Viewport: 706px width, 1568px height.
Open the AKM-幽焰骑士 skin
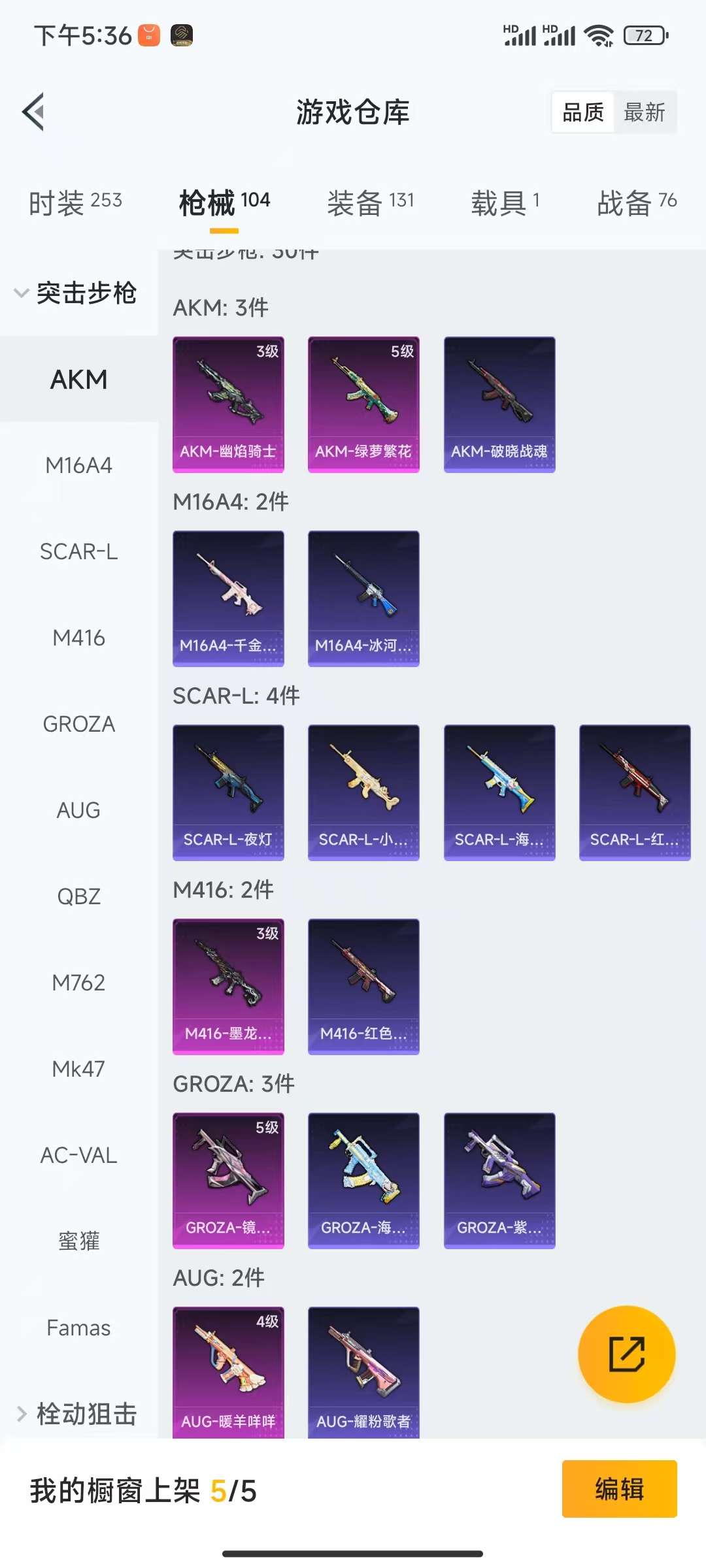coord(228,404)
